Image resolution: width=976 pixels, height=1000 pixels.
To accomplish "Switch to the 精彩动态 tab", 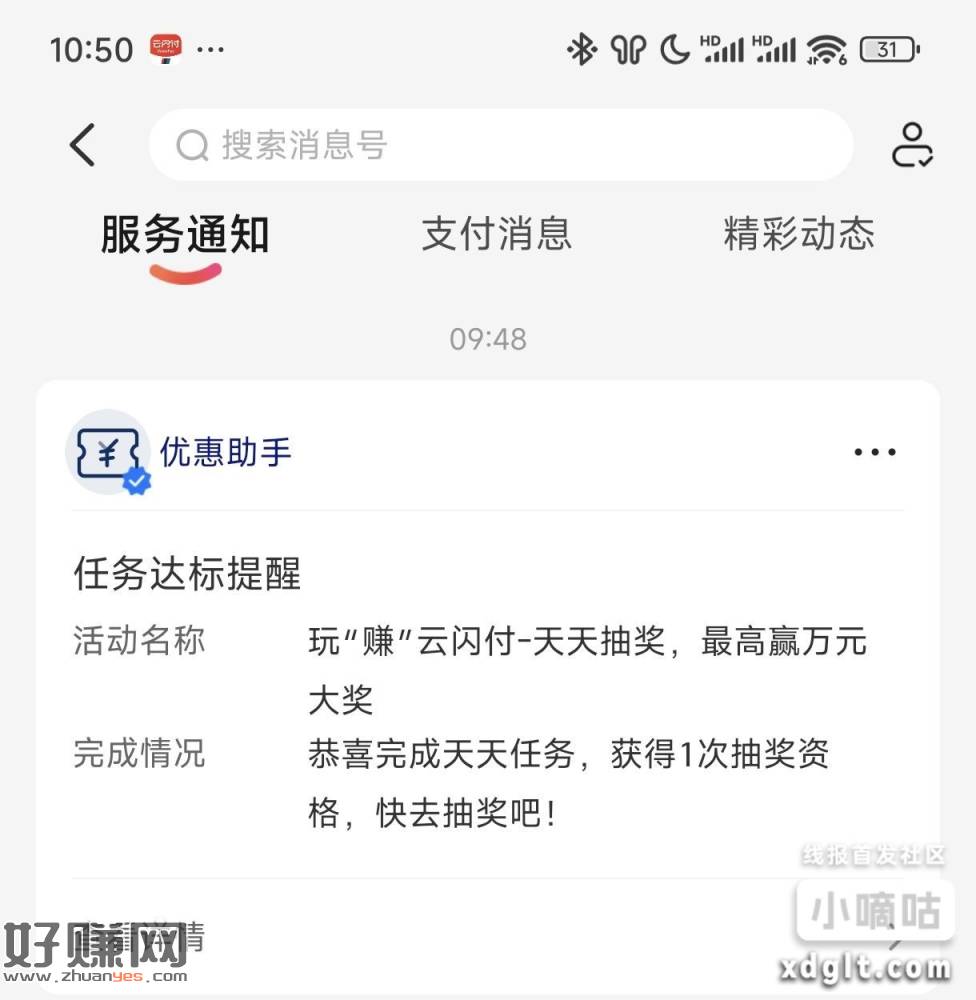I will pos(798,234).
